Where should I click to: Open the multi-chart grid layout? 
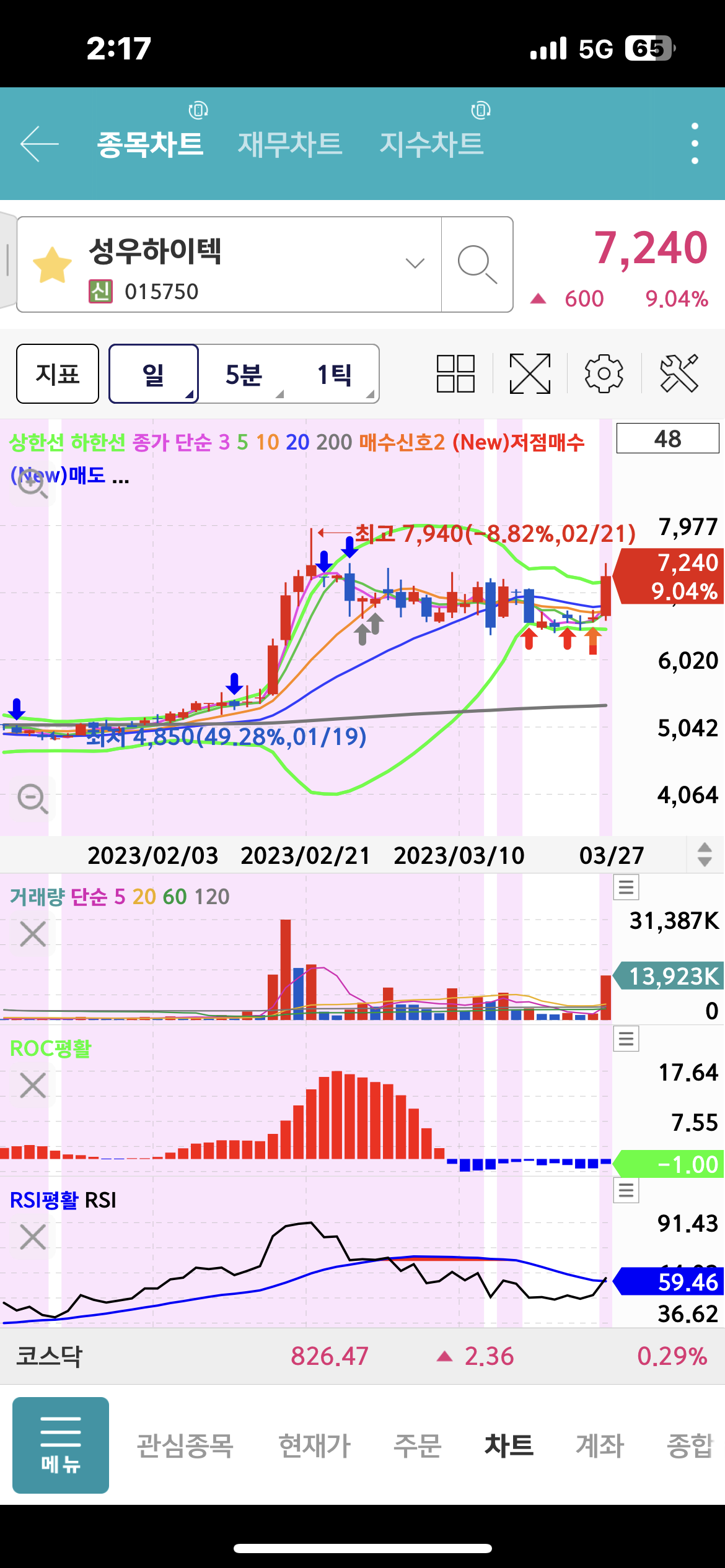pyautogui.click(x=455, y=374)
